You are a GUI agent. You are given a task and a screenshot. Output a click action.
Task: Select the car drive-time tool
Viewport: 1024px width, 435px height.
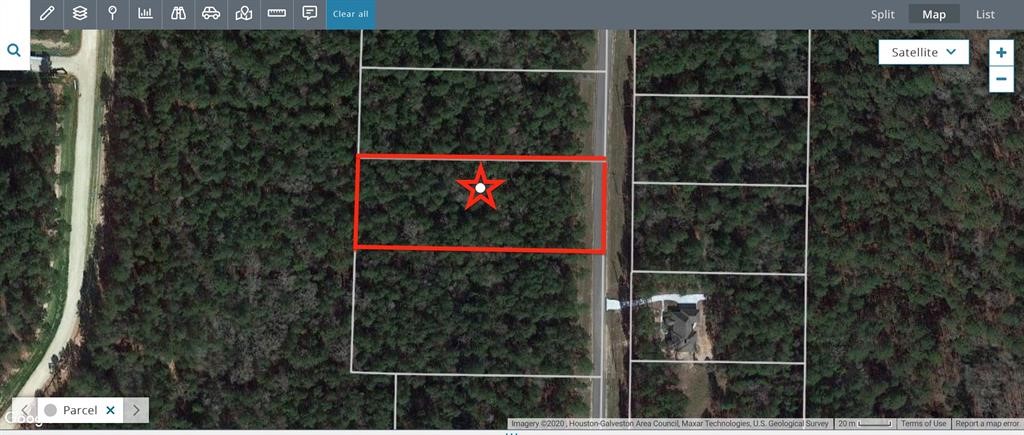point(211,14)
